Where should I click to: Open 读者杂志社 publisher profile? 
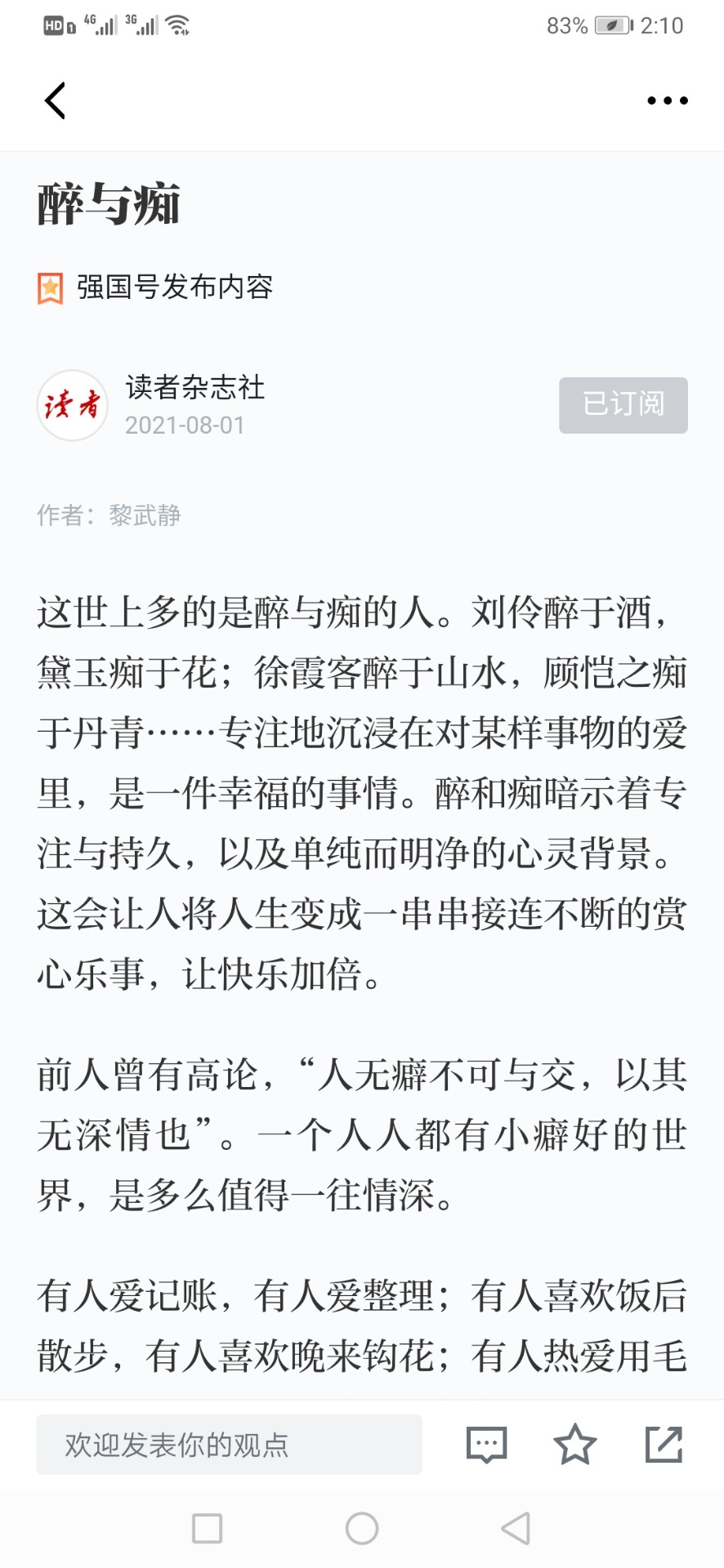click(x=194, y=388)
